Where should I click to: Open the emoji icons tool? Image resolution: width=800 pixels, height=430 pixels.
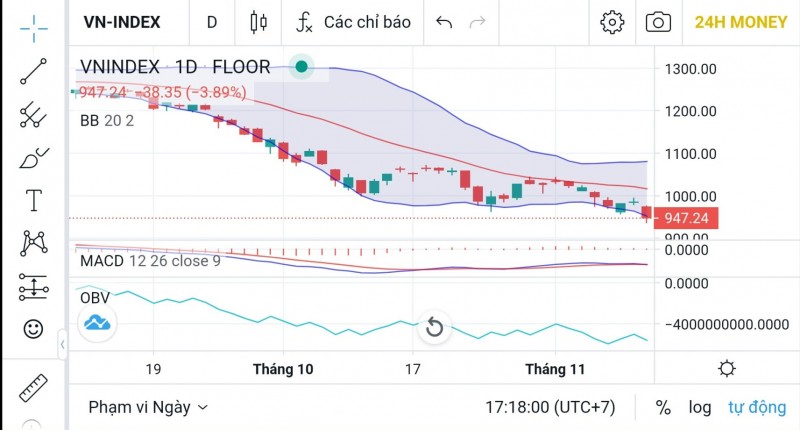pos(34,328)
